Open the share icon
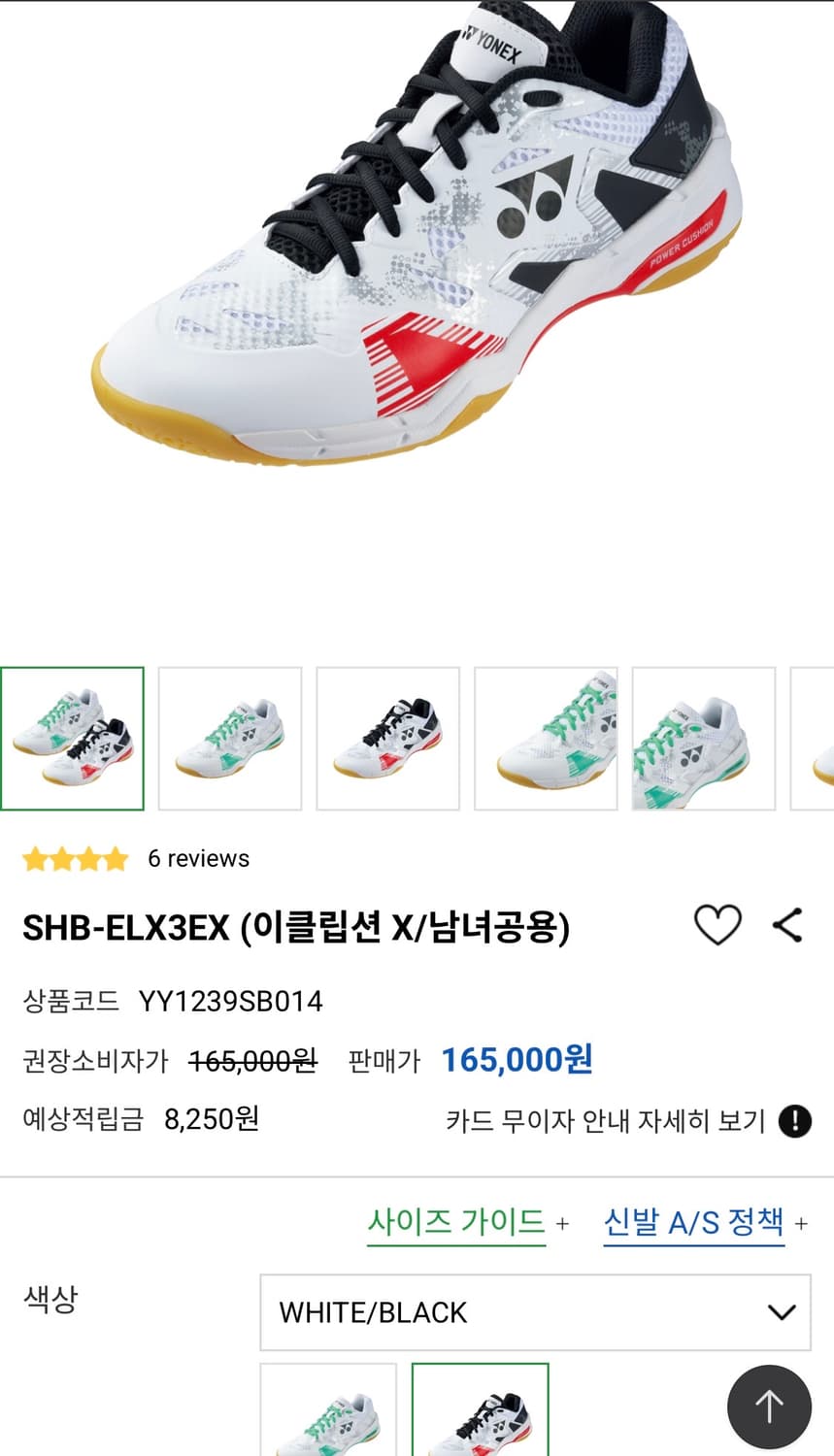This screenshot has height=1456, width=834. point(787,924)
